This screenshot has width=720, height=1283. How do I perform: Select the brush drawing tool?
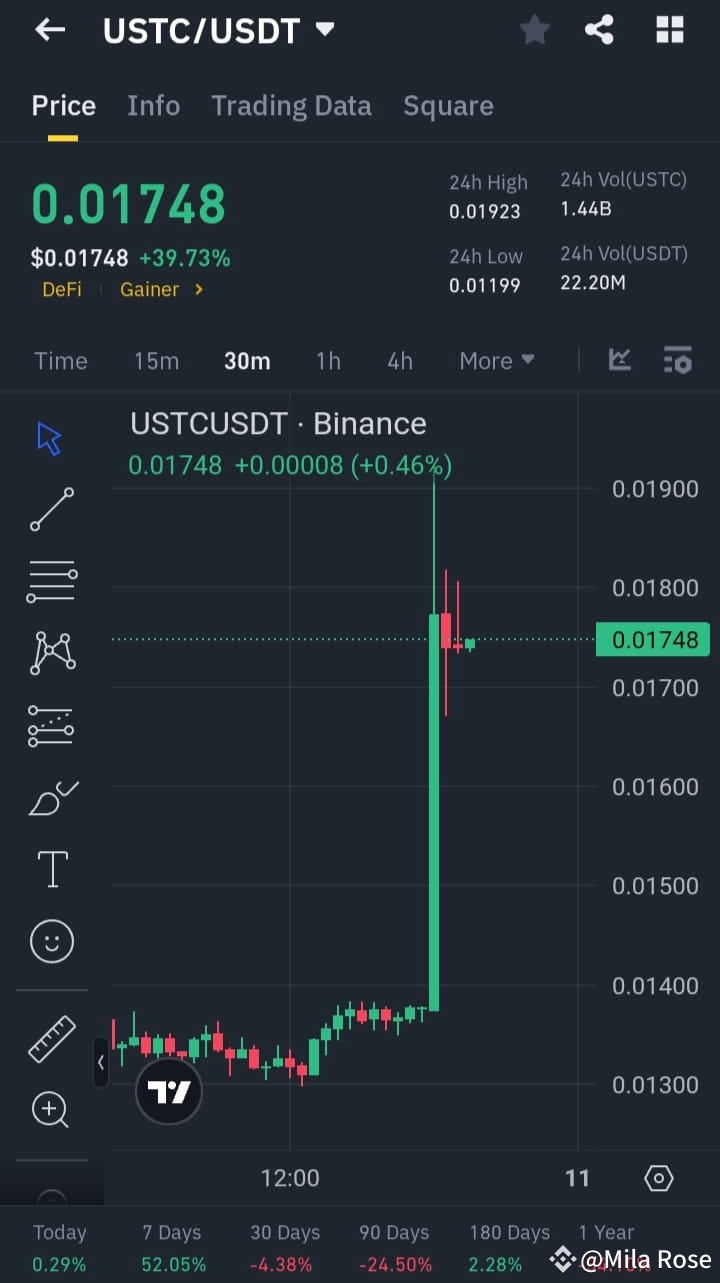point(51,797)
